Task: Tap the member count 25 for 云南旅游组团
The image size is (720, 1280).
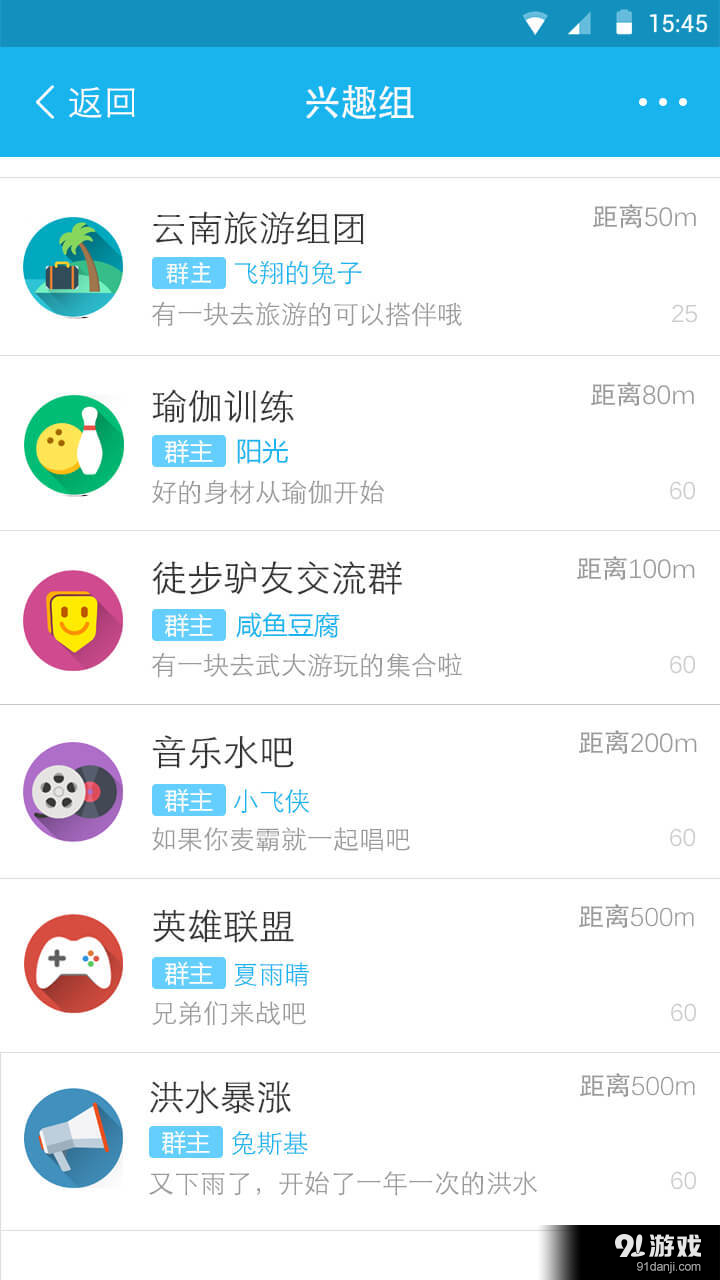Action: coord(684,313)
